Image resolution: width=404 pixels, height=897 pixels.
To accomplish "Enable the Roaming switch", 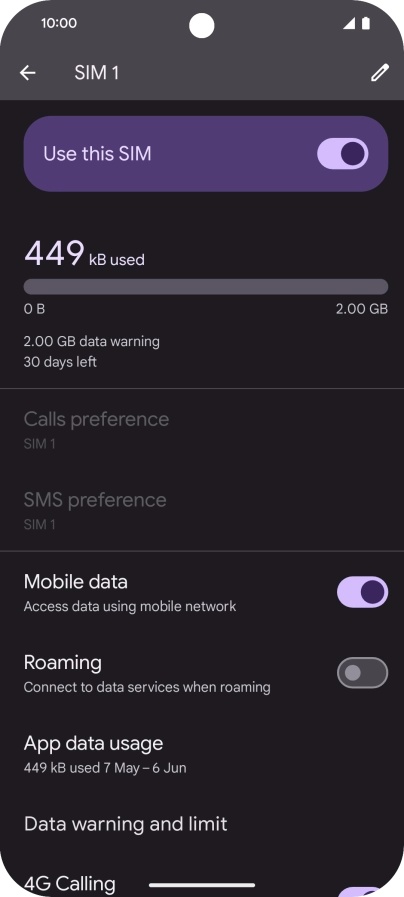I will tap(362, 673).
